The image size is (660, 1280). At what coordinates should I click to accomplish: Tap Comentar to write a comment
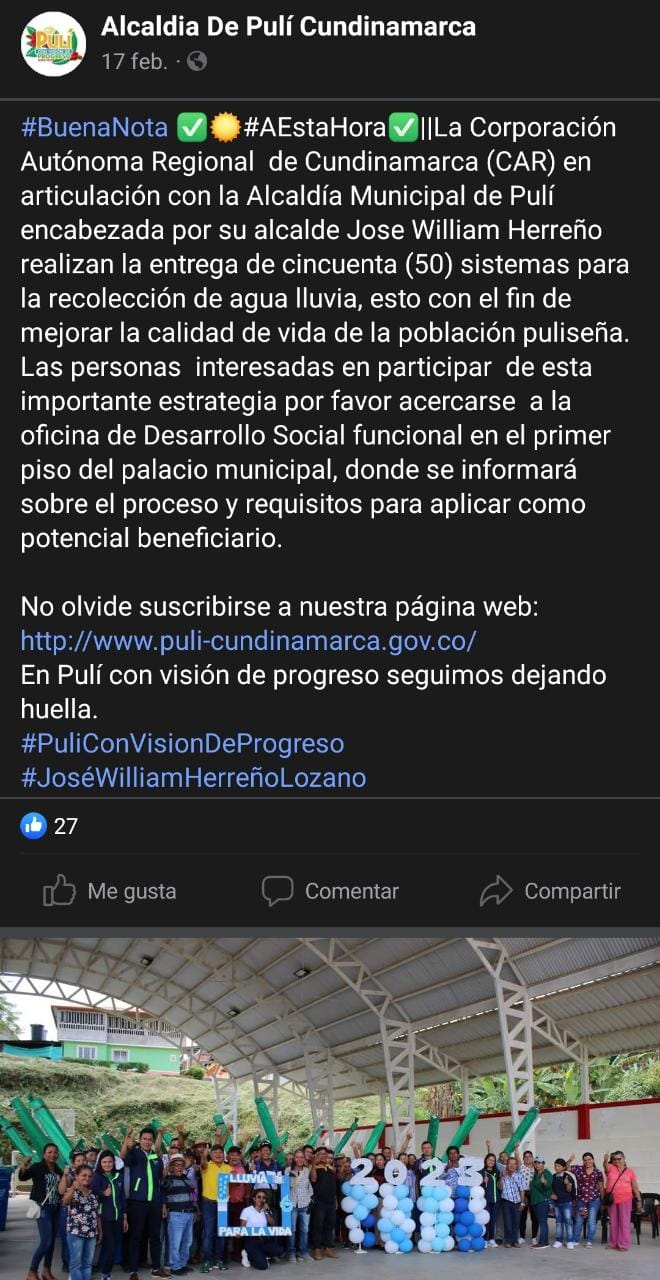tap(330, 891)
